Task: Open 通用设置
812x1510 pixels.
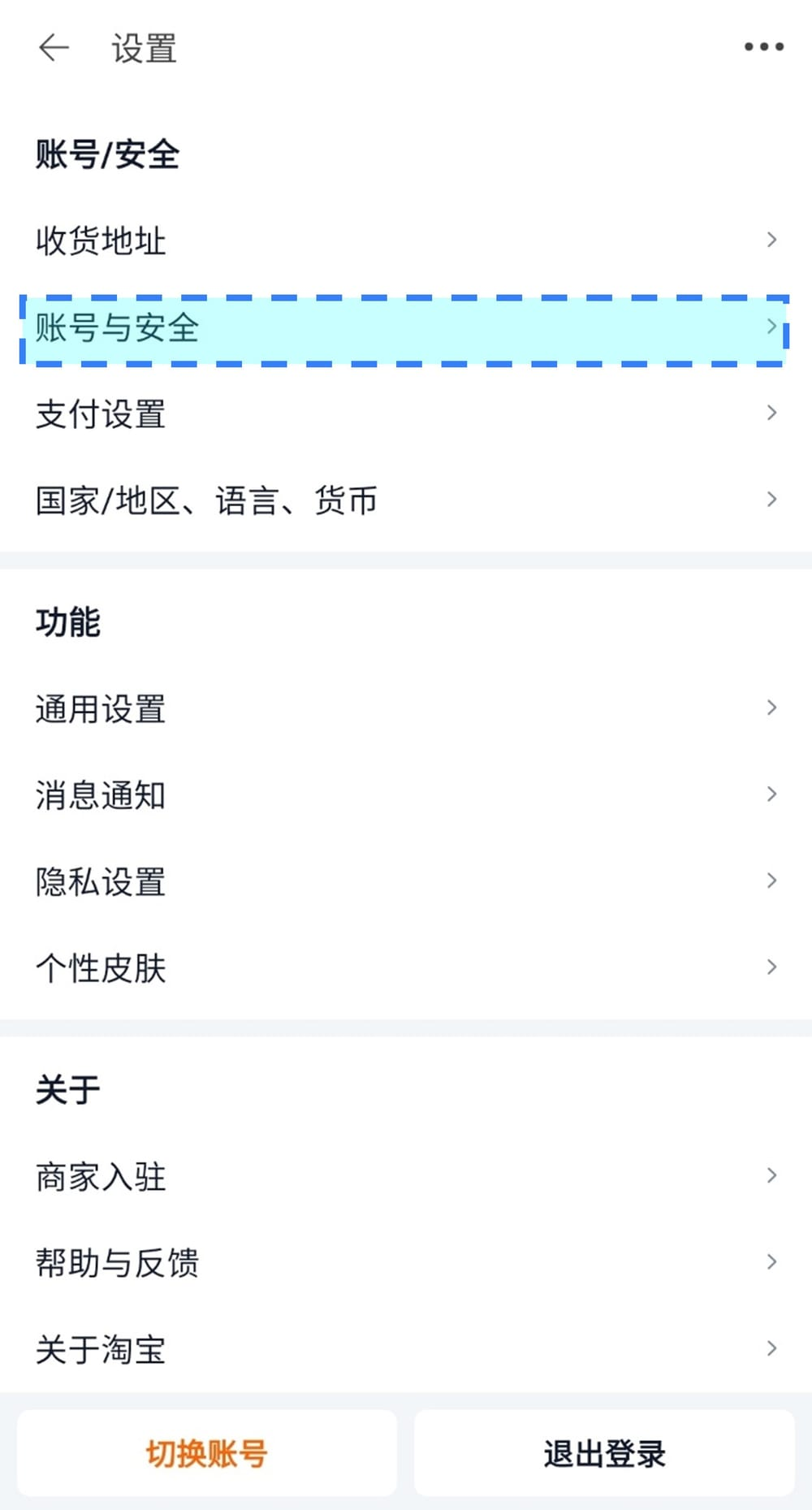Action: [406, 708]
